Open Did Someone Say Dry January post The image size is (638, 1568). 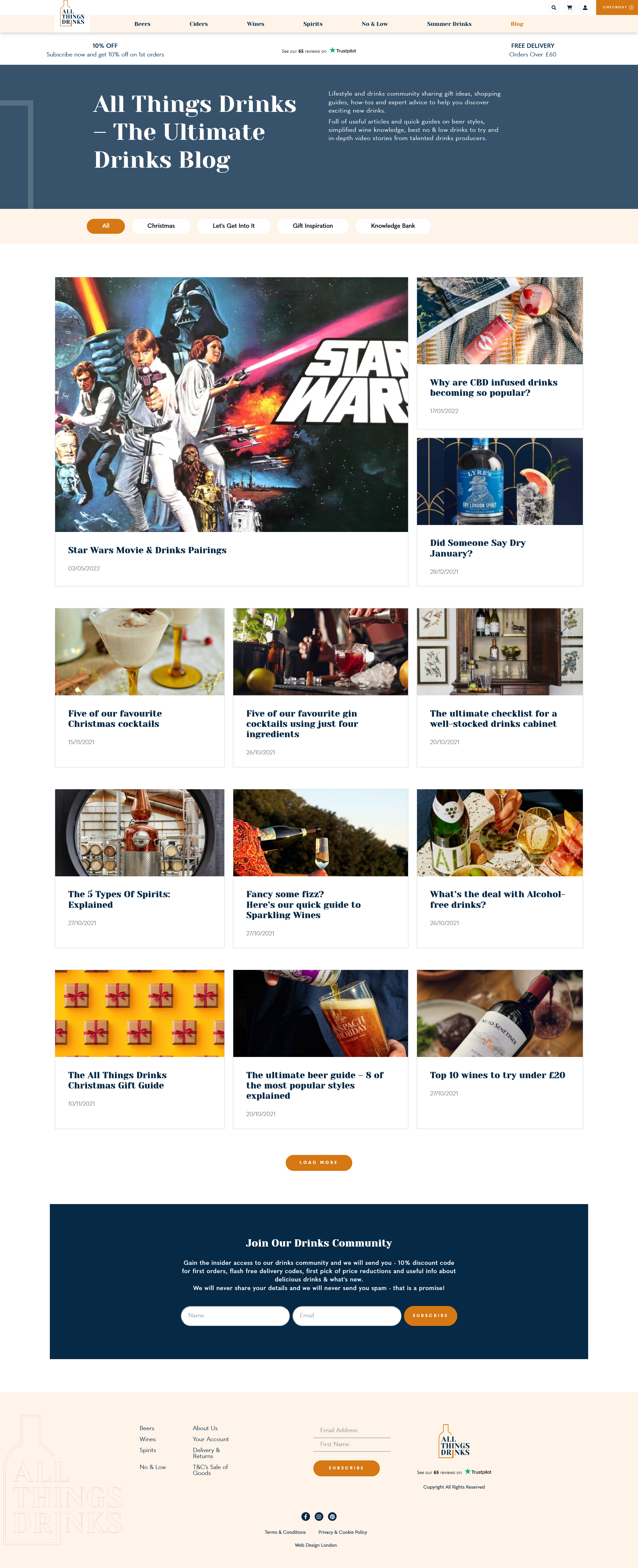(x=477, y=548)
